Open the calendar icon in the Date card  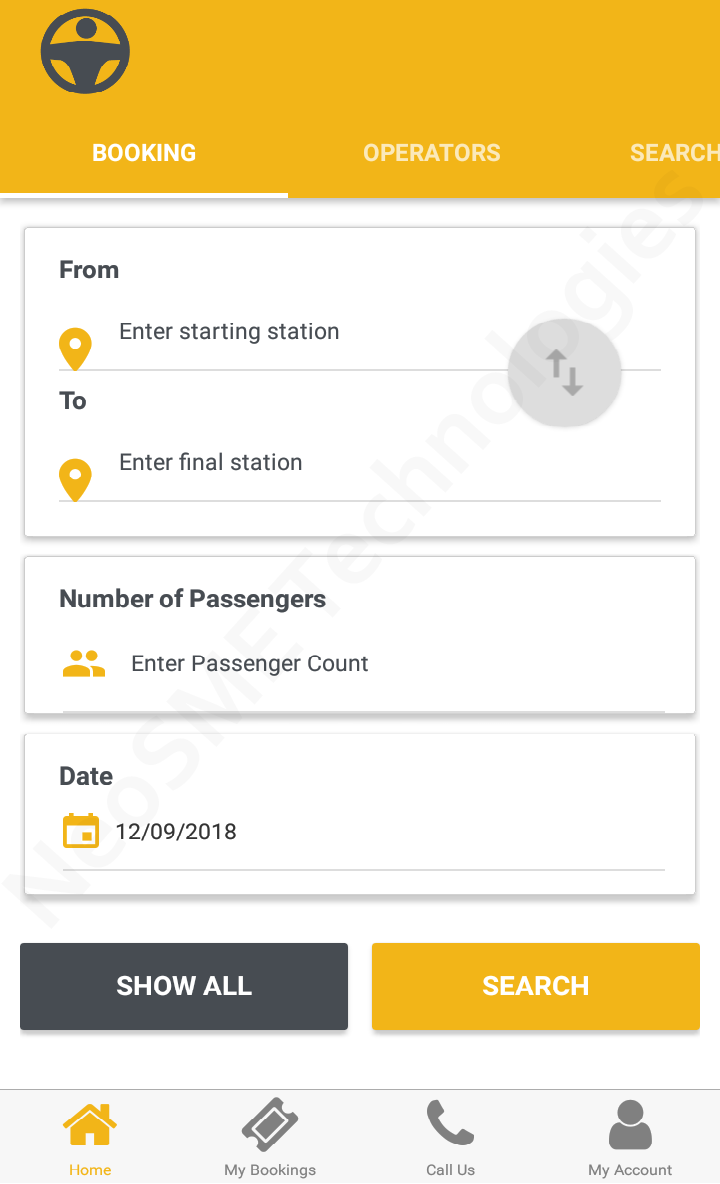[x=84, y=830]
